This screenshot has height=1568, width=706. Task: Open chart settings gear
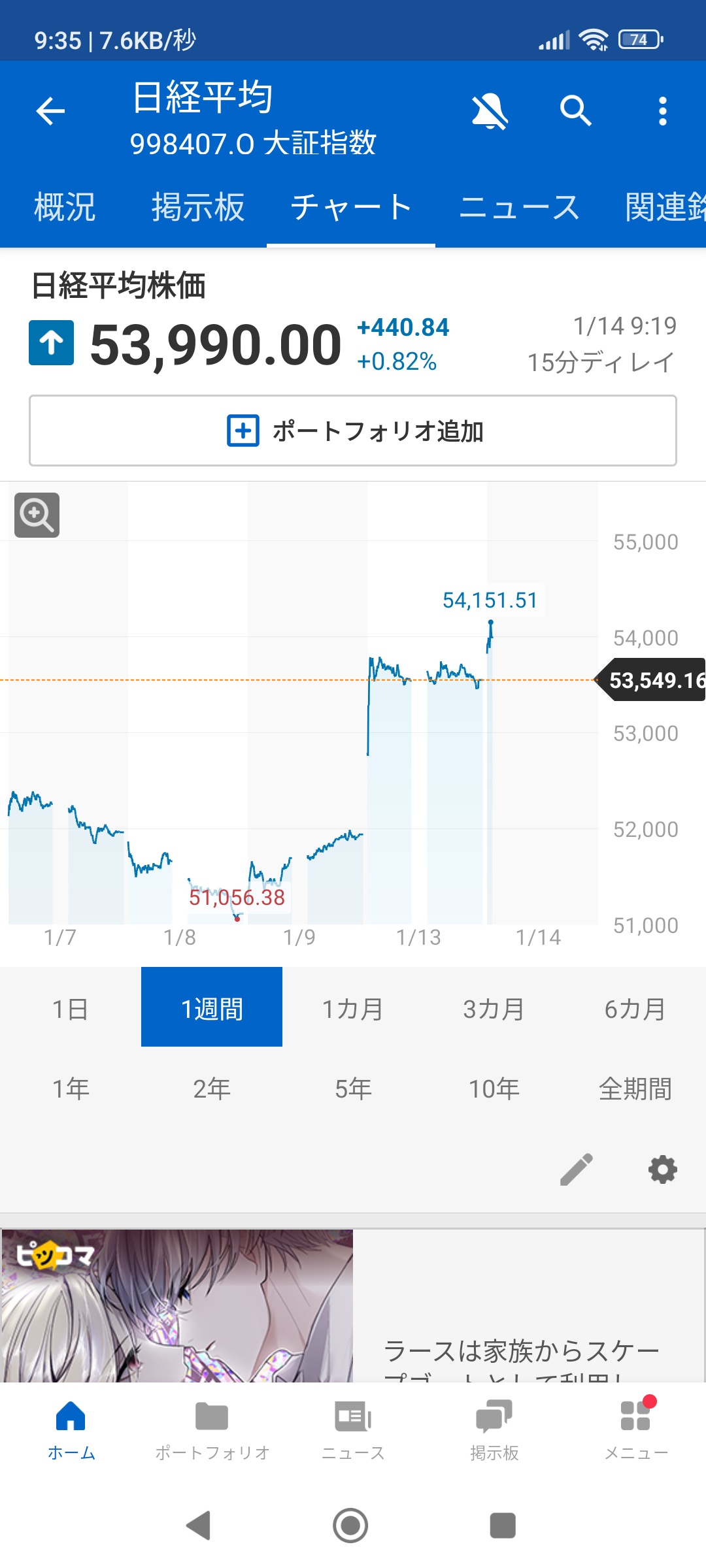click(x=662, y=1169)
